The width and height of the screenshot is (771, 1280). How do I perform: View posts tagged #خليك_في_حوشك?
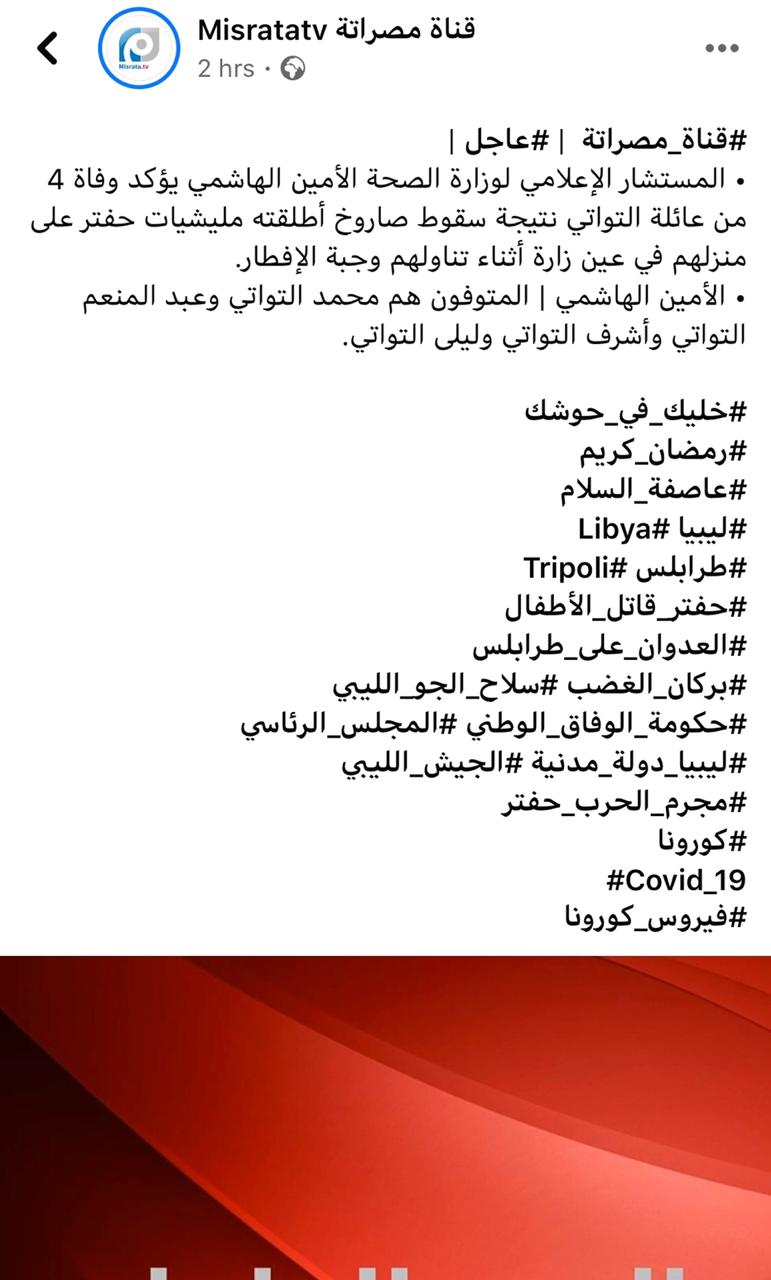636,411
